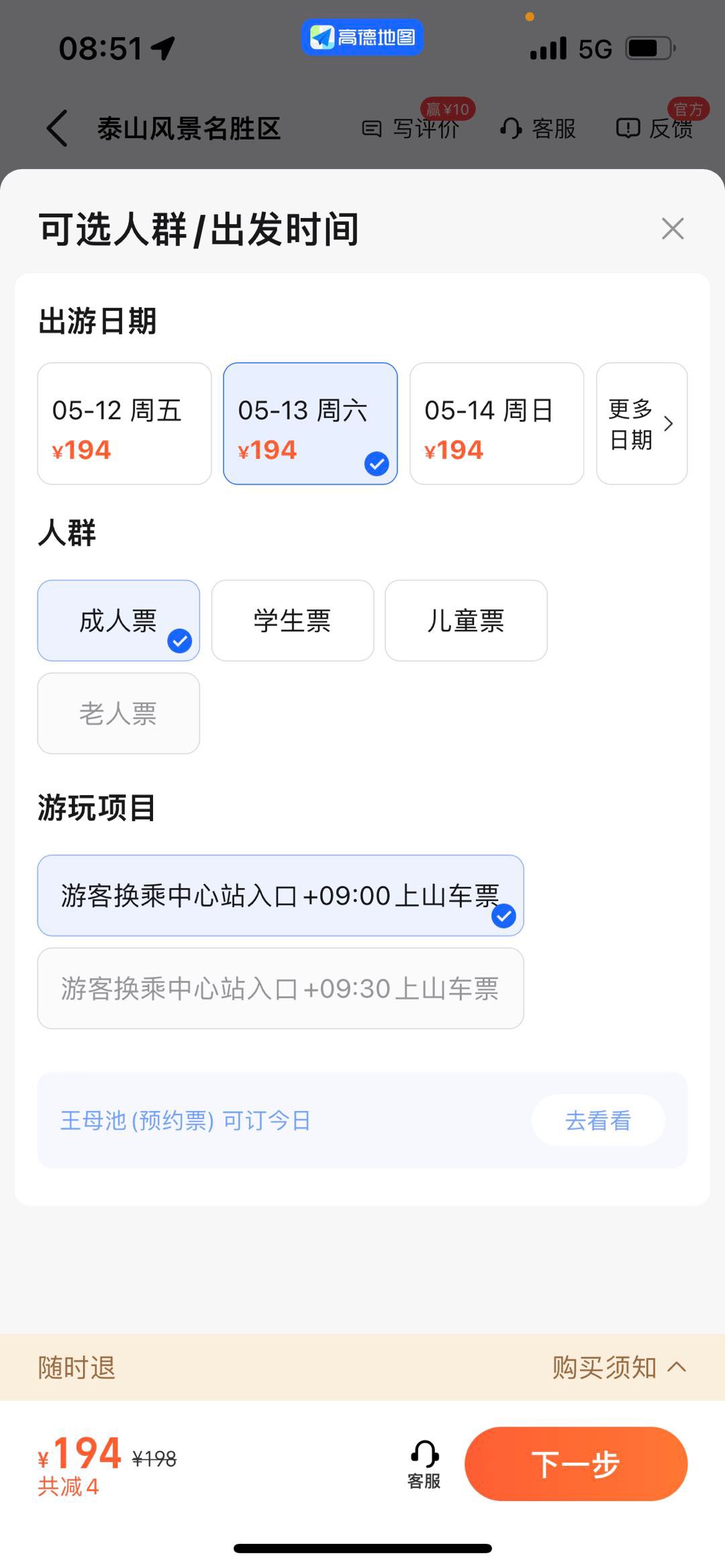Choose the 09:30 上山车票 option

281,988
